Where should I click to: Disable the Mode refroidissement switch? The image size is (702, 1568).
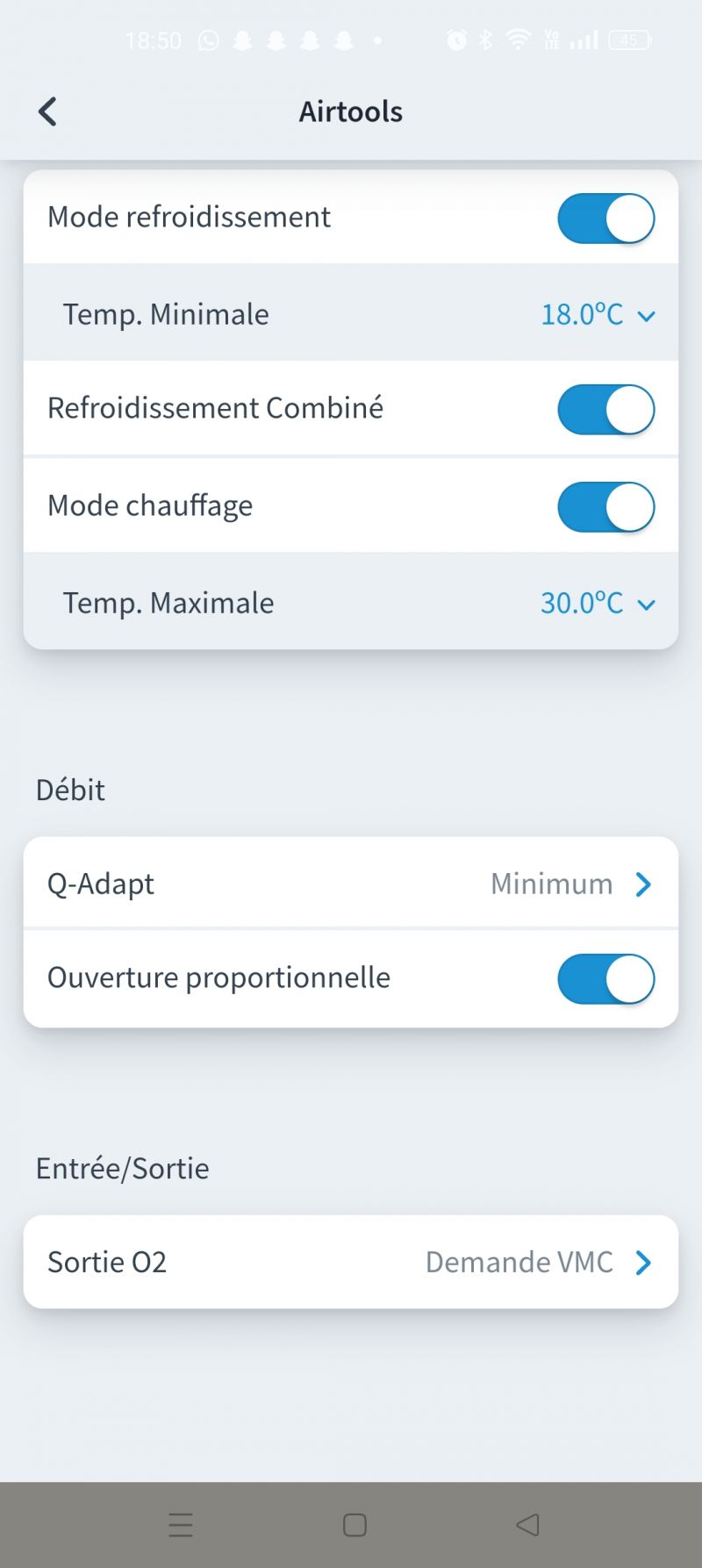pyautogui.click(x=605, y=218)
